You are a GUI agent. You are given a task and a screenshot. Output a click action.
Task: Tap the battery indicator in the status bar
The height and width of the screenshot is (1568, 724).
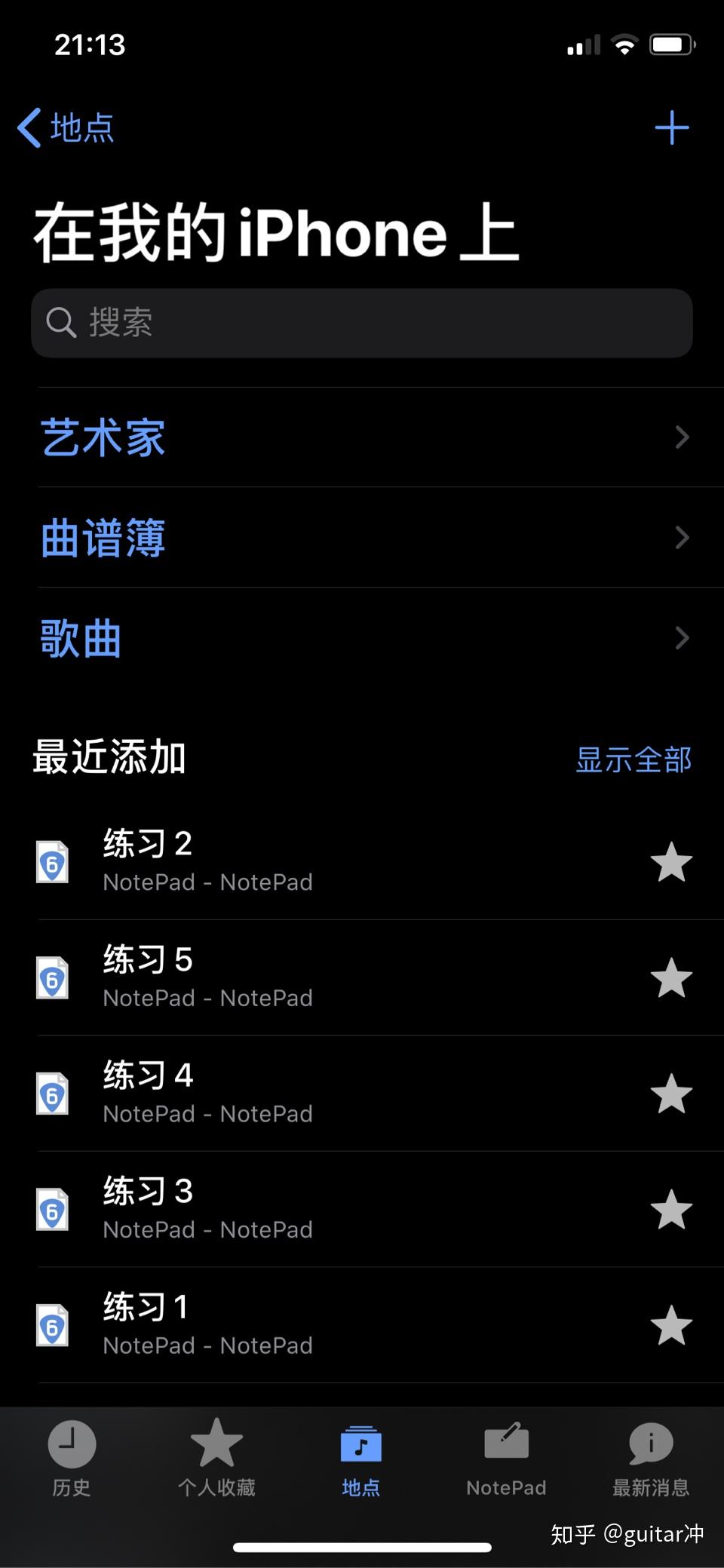click(x=670, y=44)
